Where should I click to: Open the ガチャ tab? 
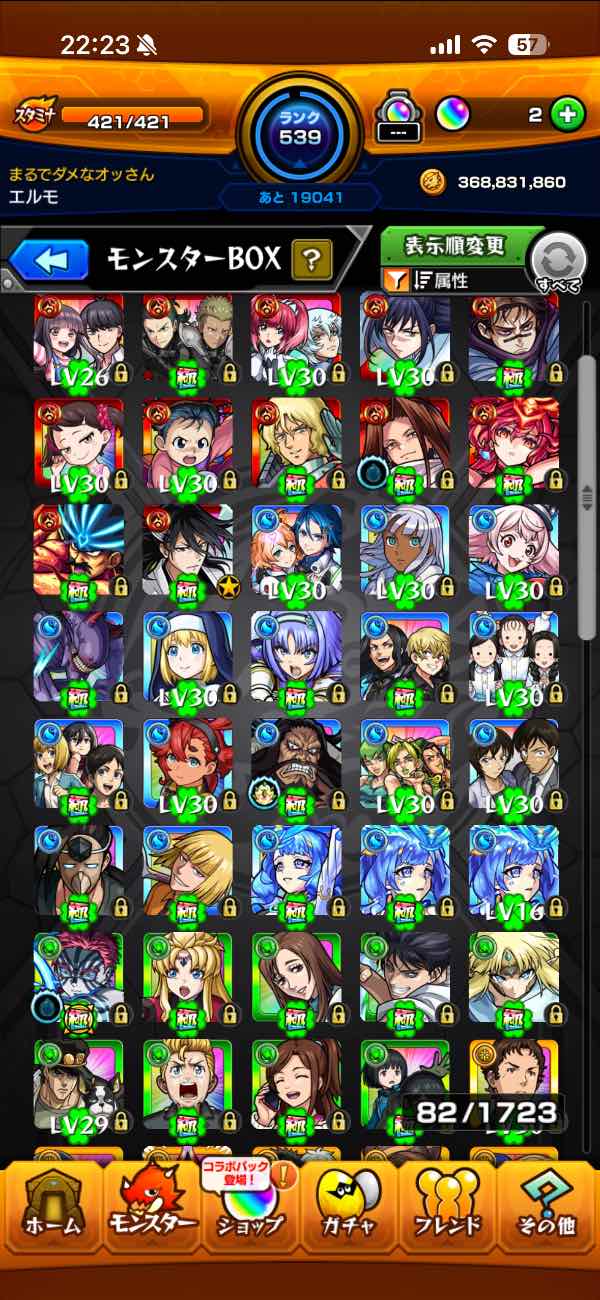click(348, 1212)
